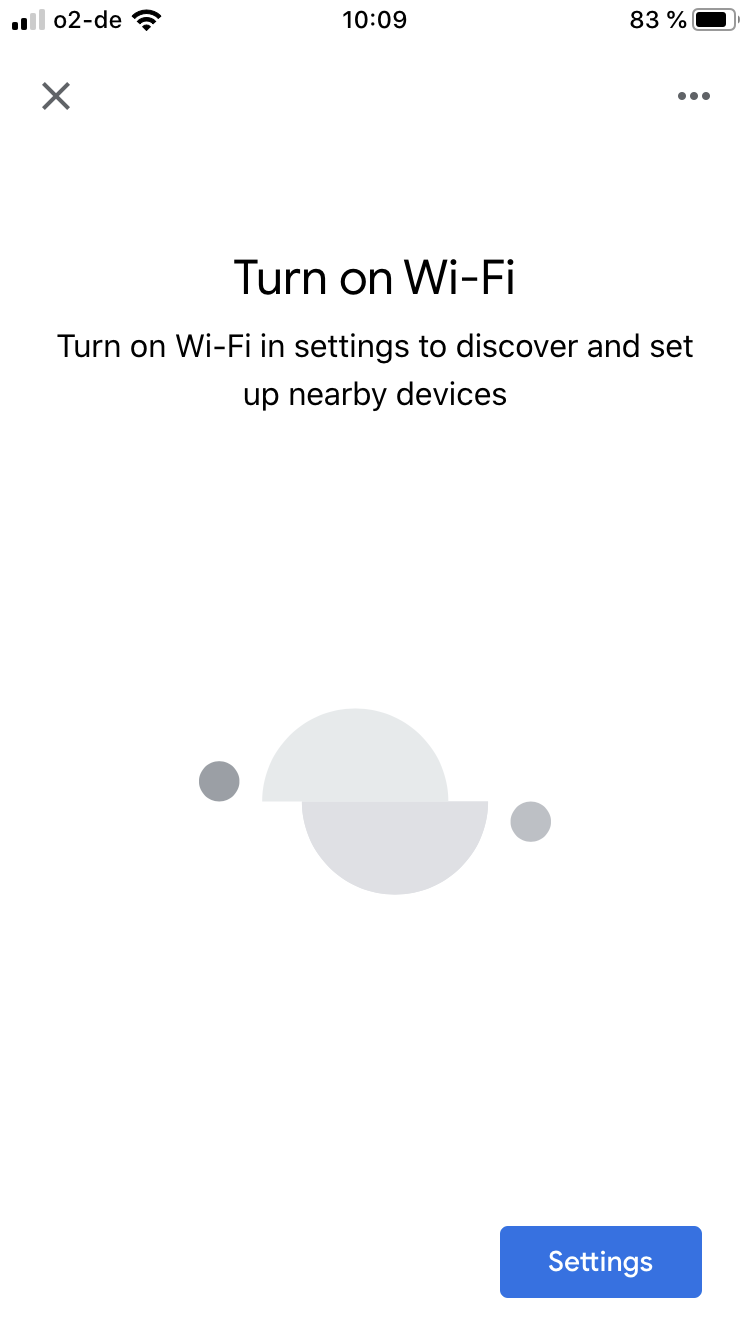The height and width of the screenshot is (1334, 750).
Task: Tap the 10:09 clock in status bar
Action: click(375, 19)
